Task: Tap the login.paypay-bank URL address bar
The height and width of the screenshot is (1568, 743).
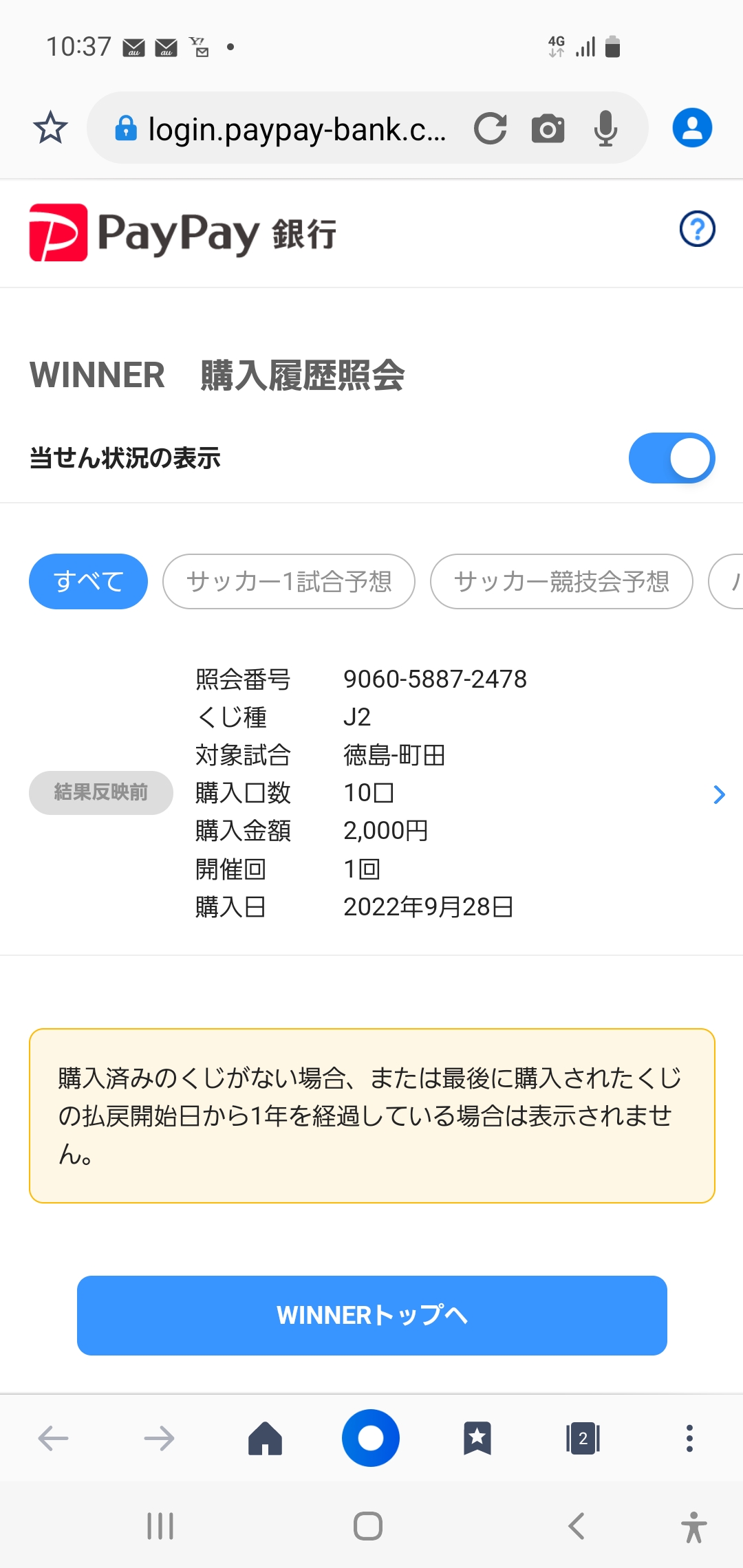Action: click(282, 129)
